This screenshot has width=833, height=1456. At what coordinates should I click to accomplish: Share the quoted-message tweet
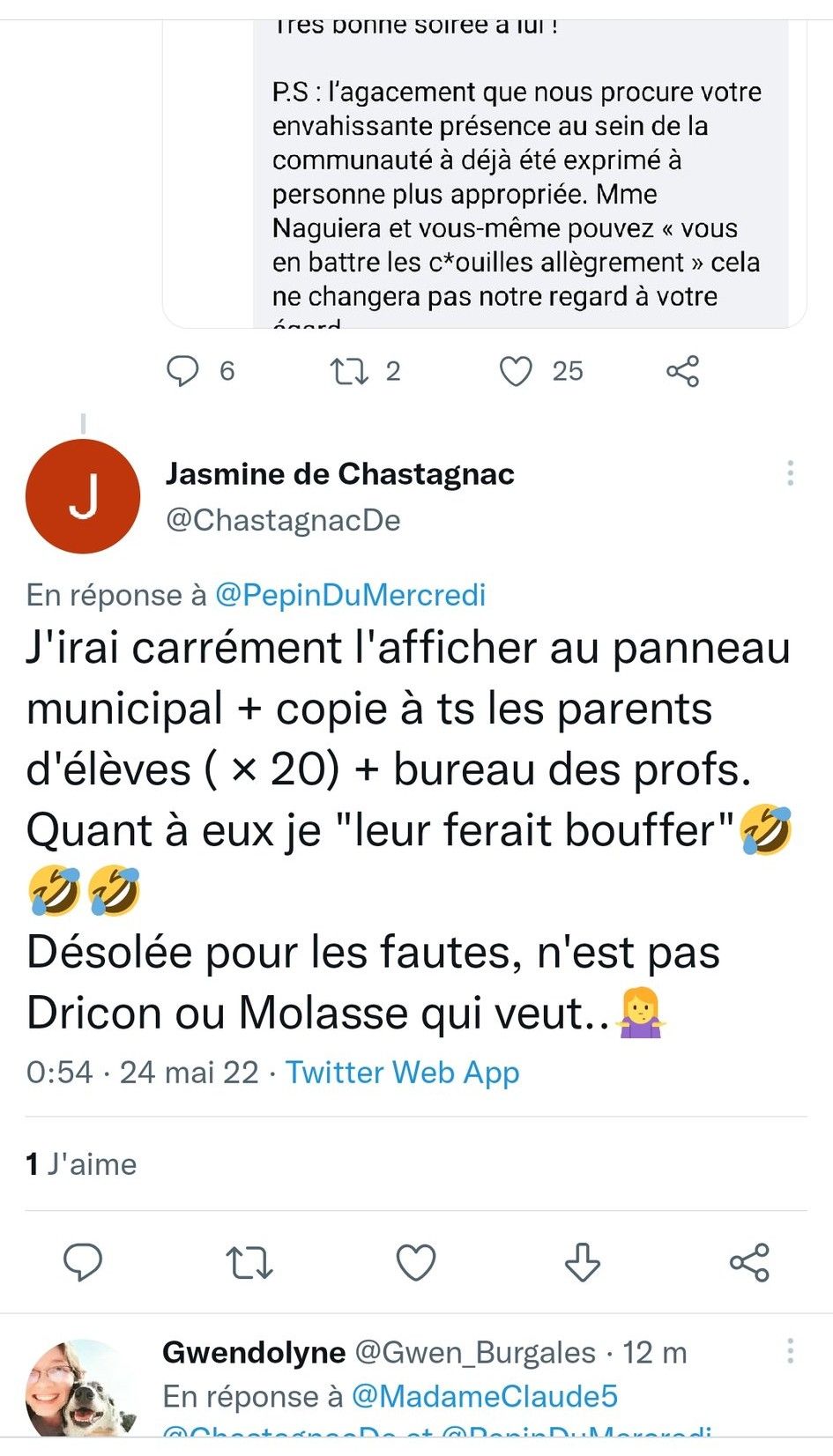[682, 371]
